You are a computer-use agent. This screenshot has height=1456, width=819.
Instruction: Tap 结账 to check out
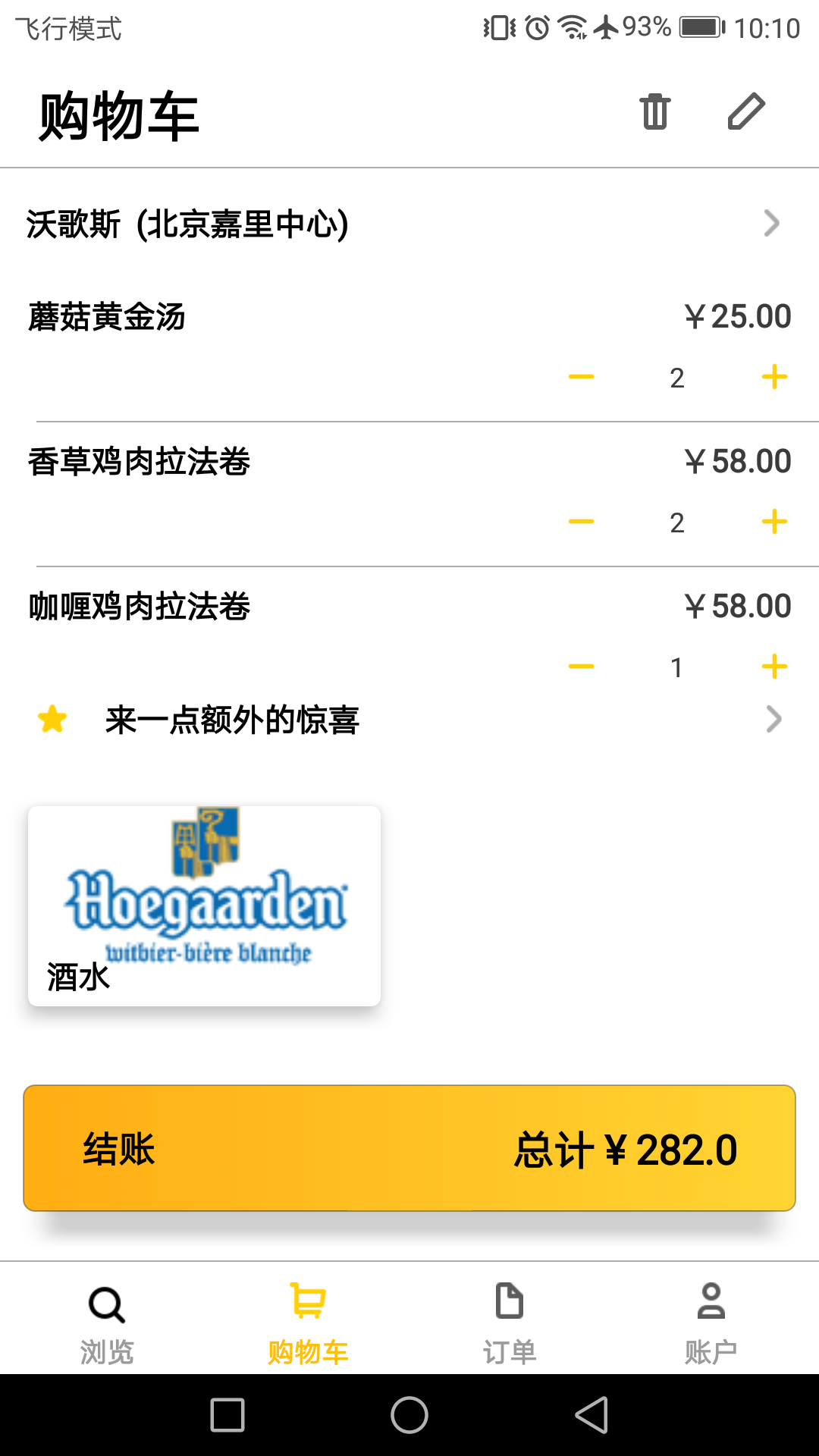point(409,1148)
